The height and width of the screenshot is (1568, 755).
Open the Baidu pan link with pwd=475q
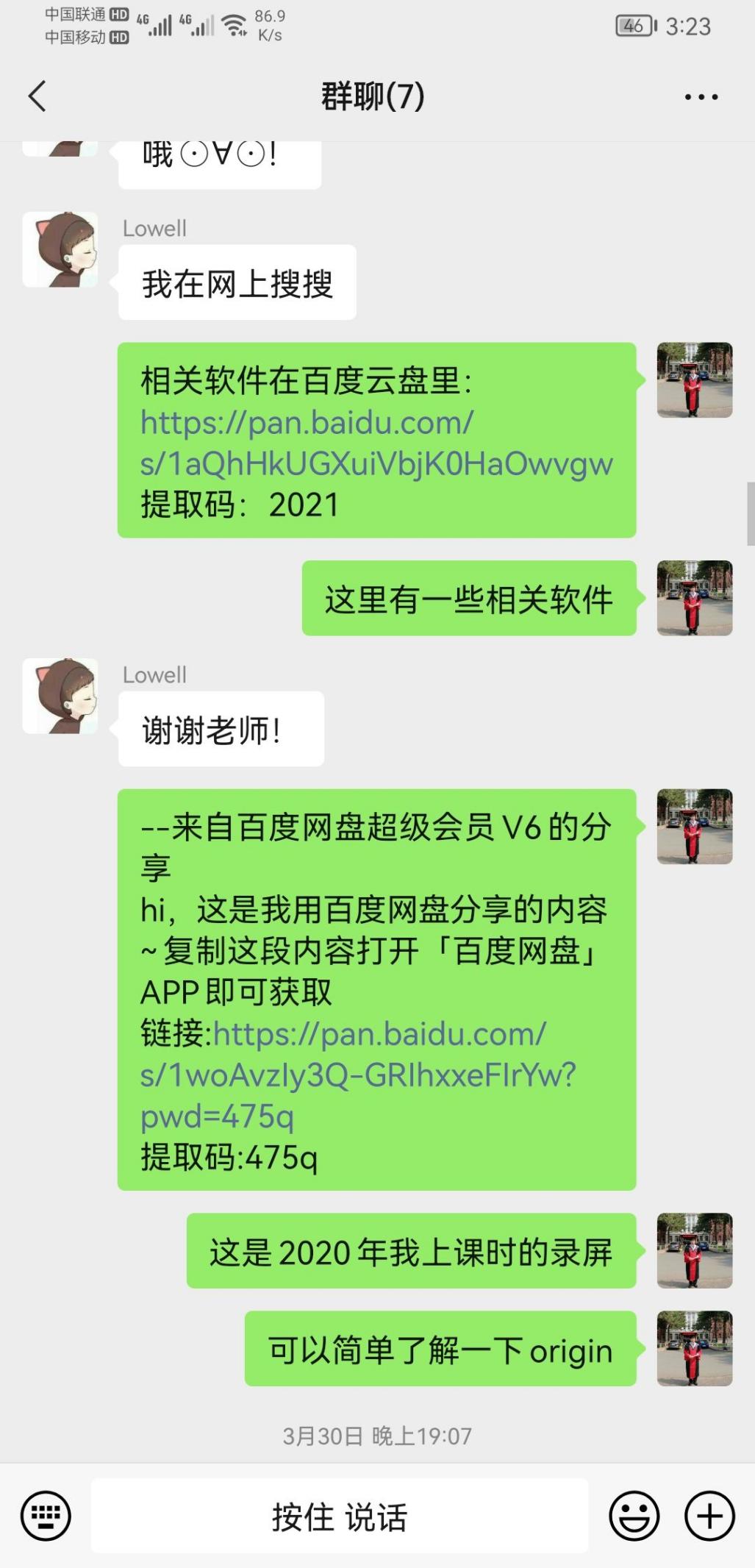pos(358,1075)
